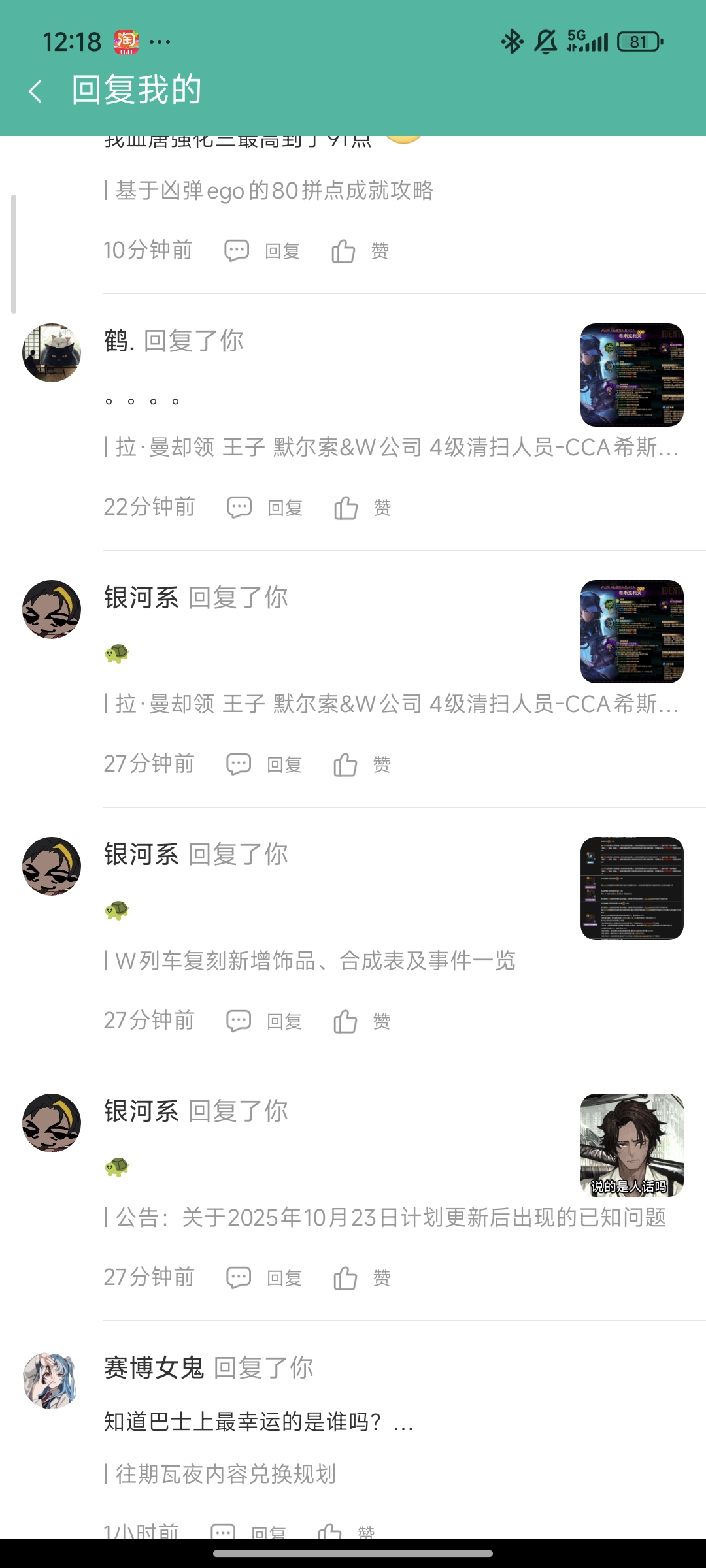Visit 银河系's profile from the W列车复刻 reply
The height and width of the screenshot is (1568, 706).
[52, 866]
